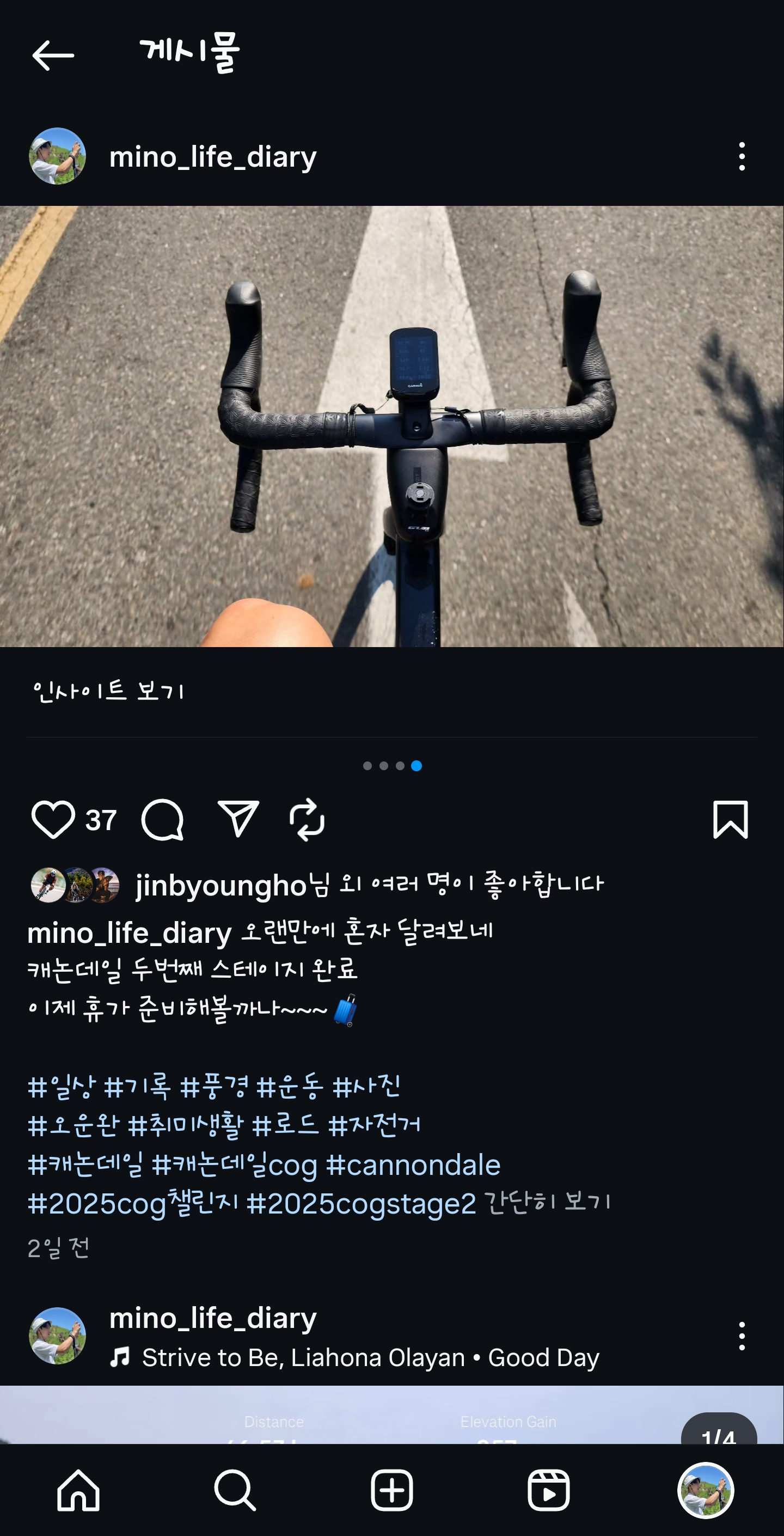Open the #cannondale hashtag
Viewport: 784px width, 1536px height.
coord(413,1165)
